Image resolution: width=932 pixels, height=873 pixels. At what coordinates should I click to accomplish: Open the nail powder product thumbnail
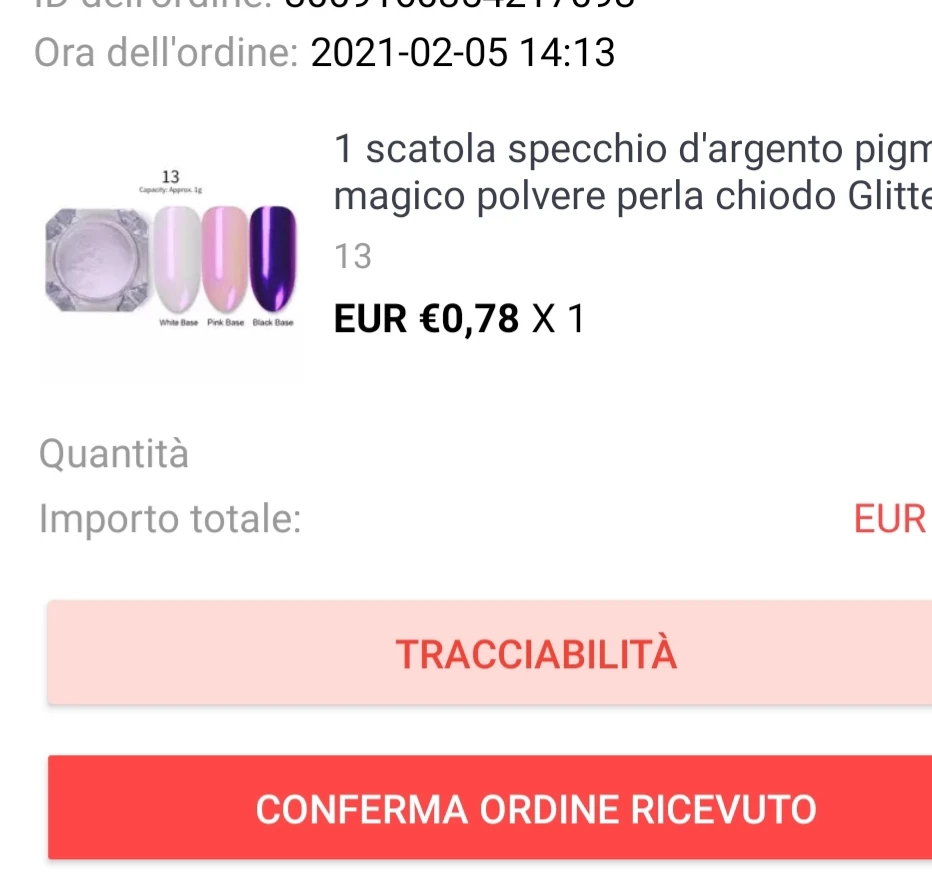click(x=171, y=256)
